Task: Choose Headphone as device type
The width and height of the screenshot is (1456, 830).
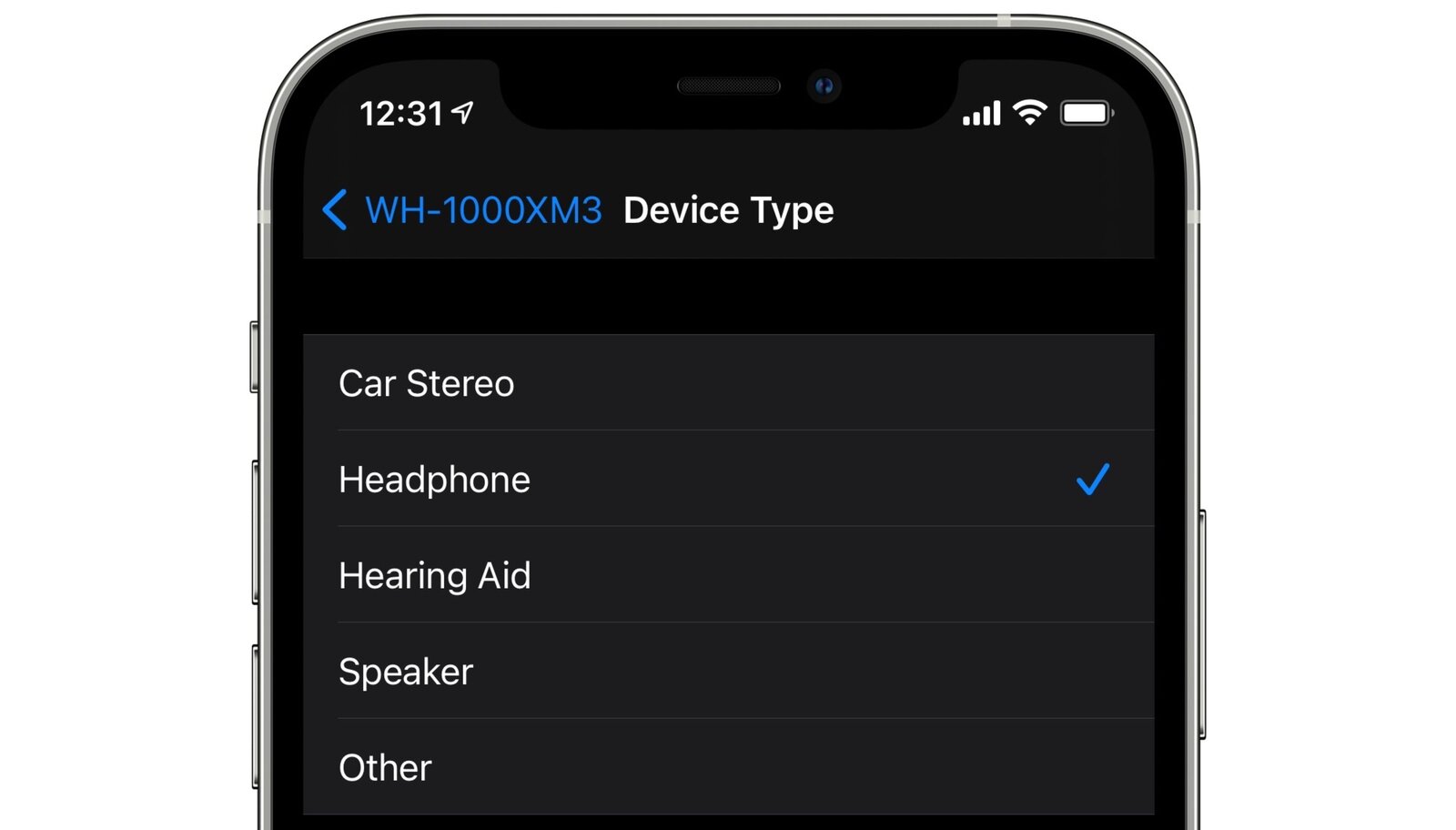Action: [434, 480]
